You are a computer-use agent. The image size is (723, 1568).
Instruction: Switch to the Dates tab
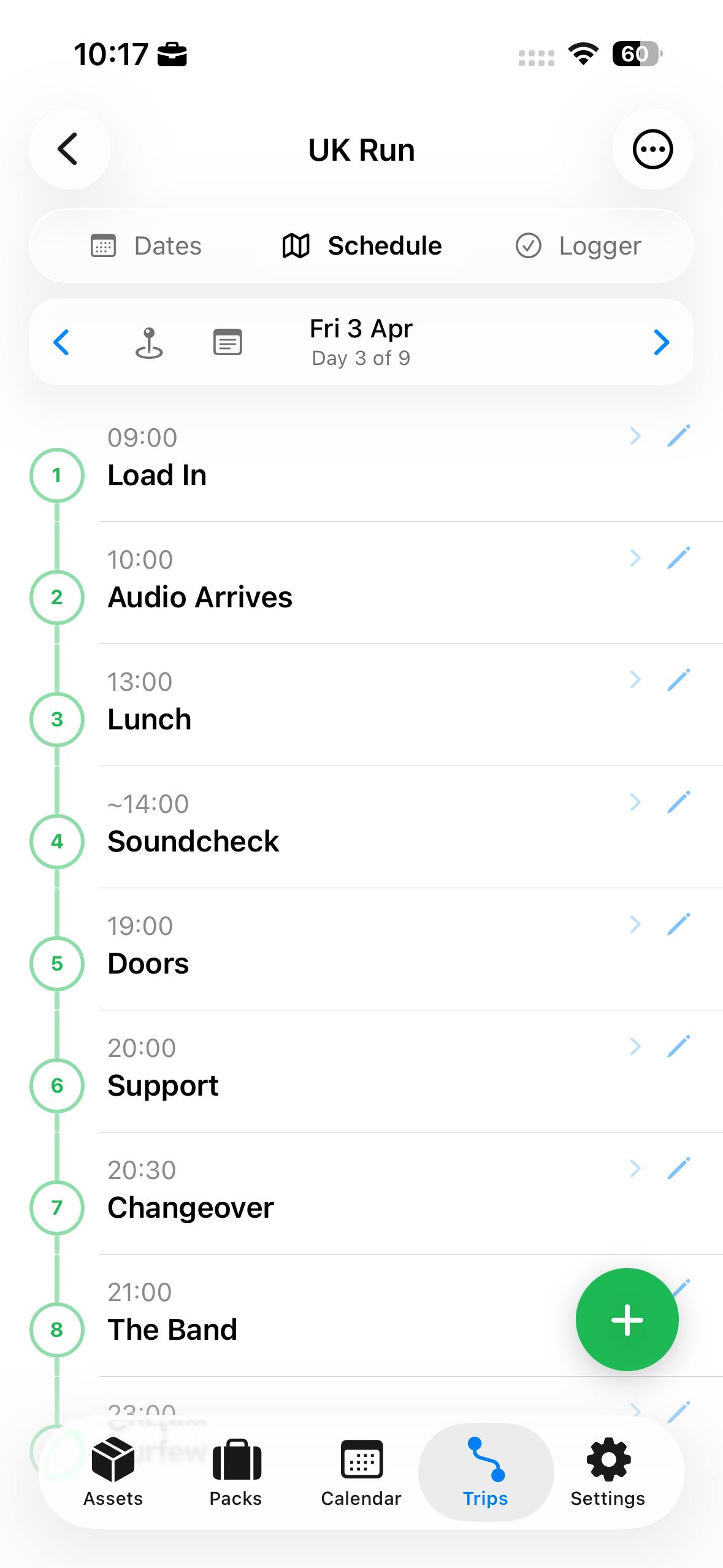point(147,246)
